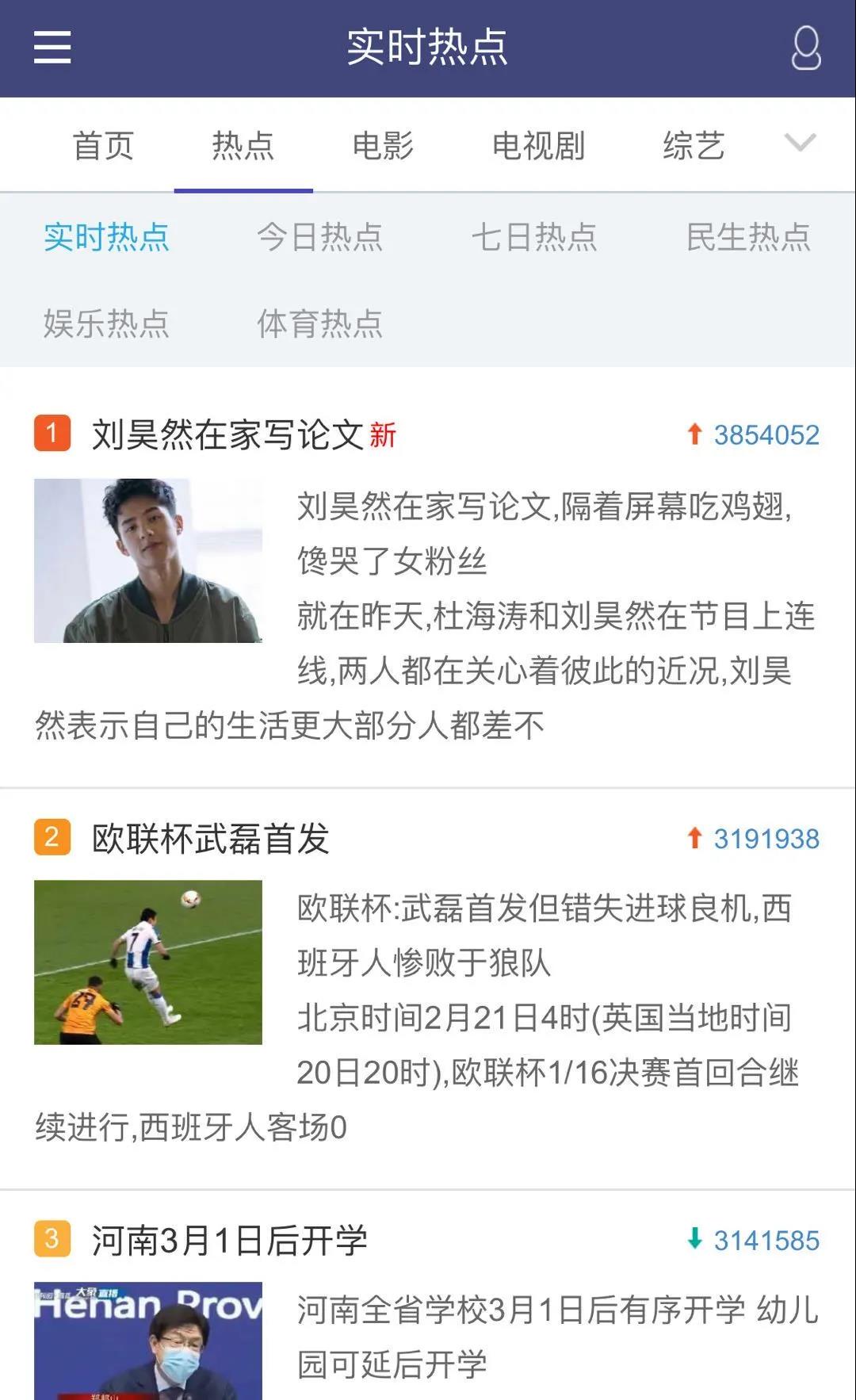The image size is (856, 1400).
Task: Switch to 民生热点
Action: pos(747,237)
